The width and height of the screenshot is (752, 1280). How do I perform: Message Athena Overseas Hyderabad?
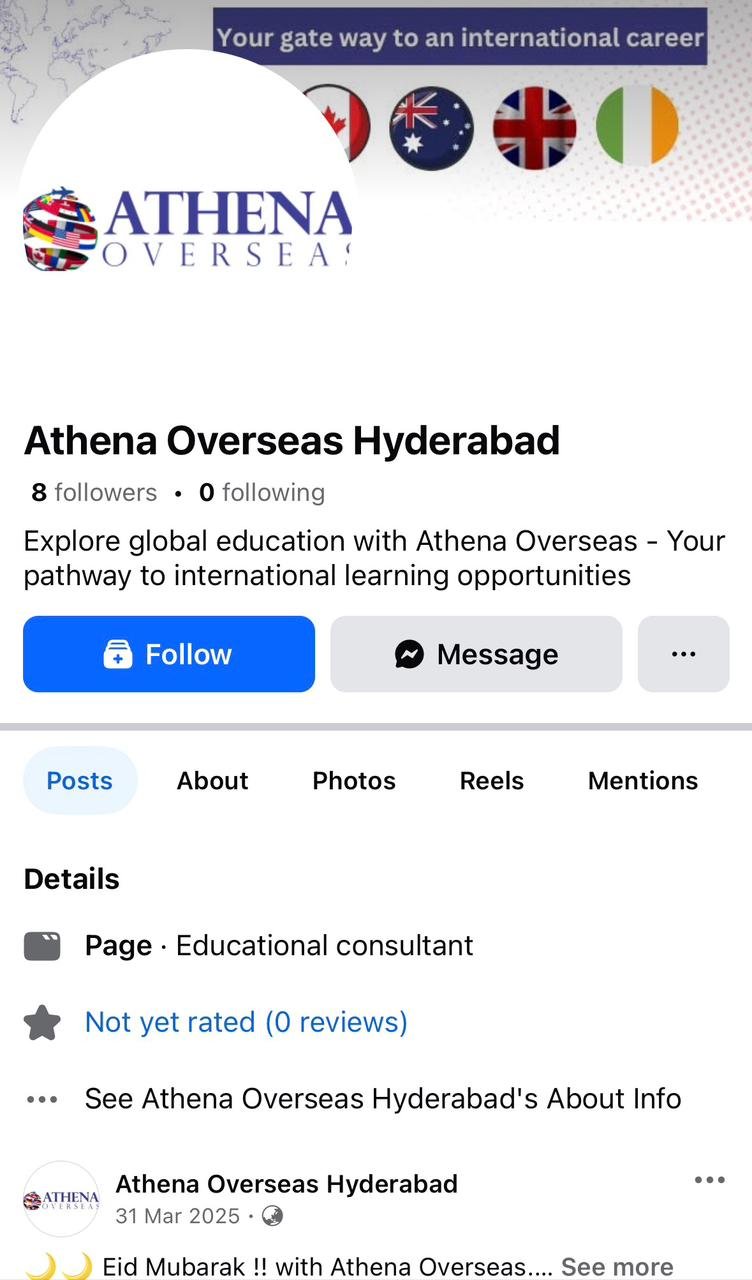pos(476,654)
